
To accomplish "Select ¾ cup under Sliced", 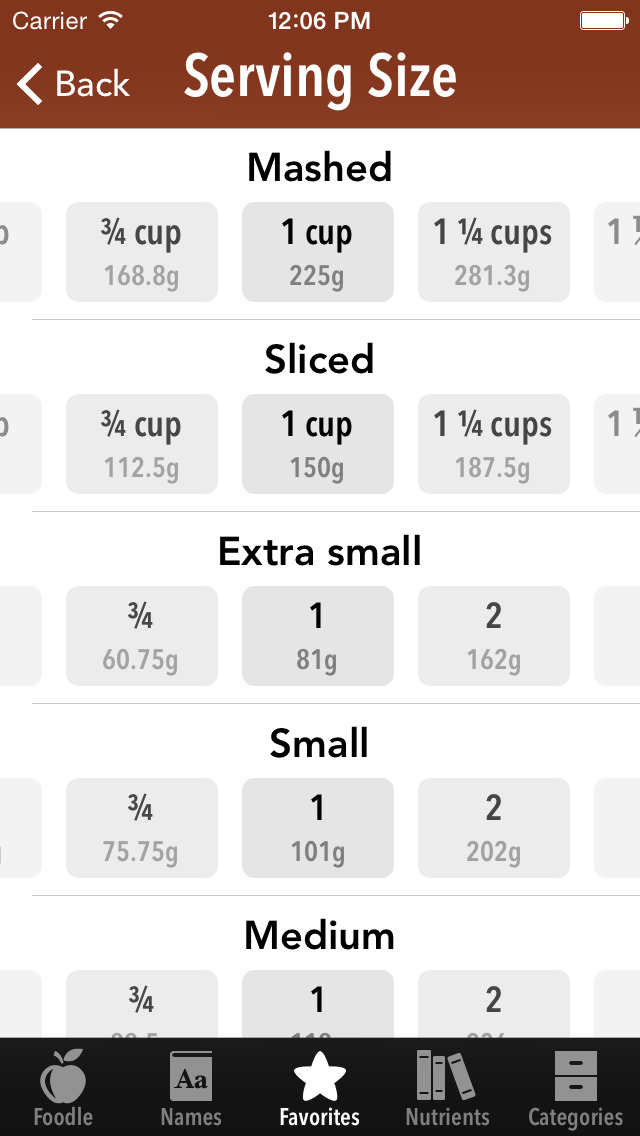I will click(x=142, y=444).
